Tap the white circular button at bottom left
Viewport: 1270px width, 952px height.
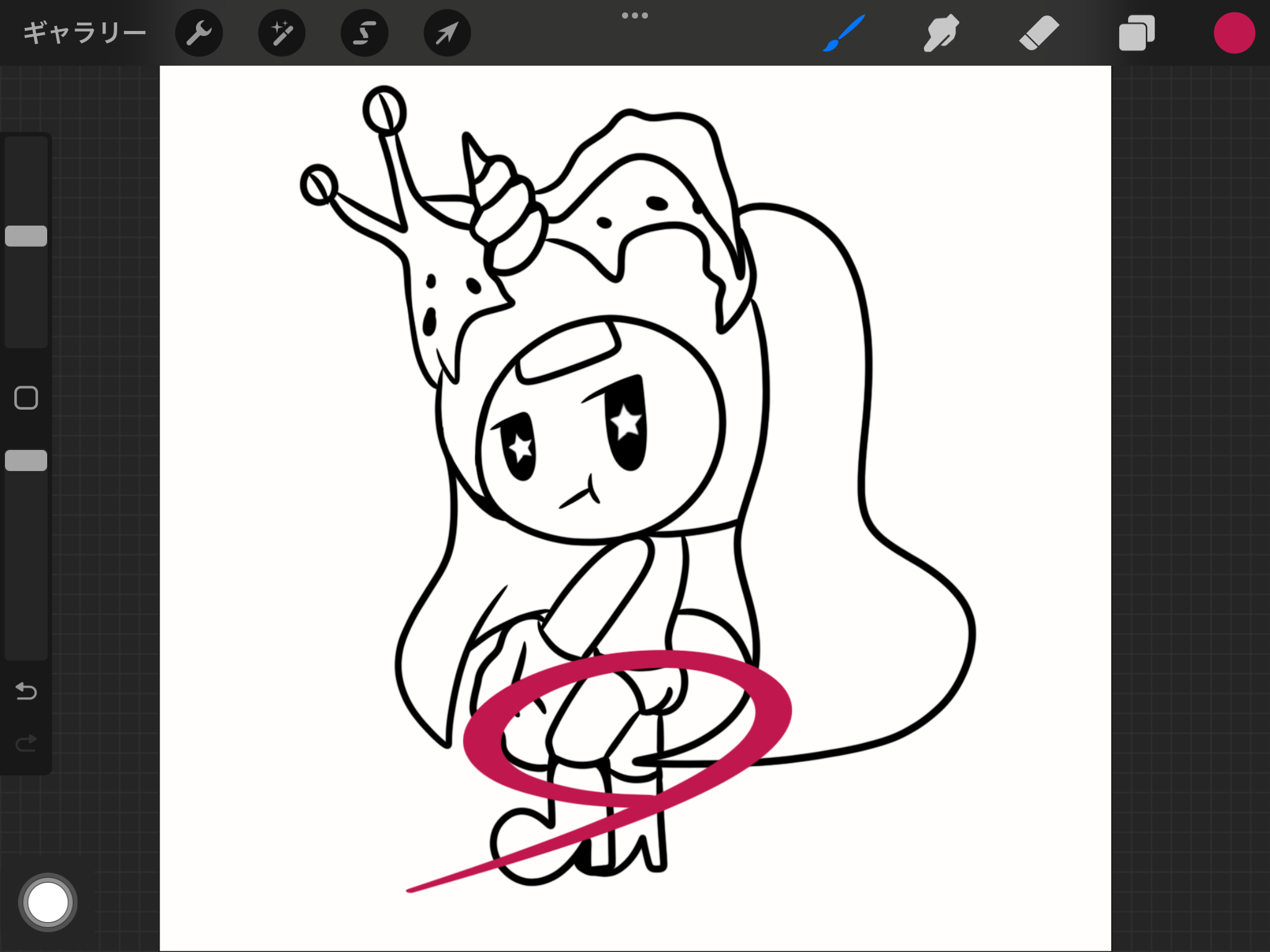click(48, 902)
